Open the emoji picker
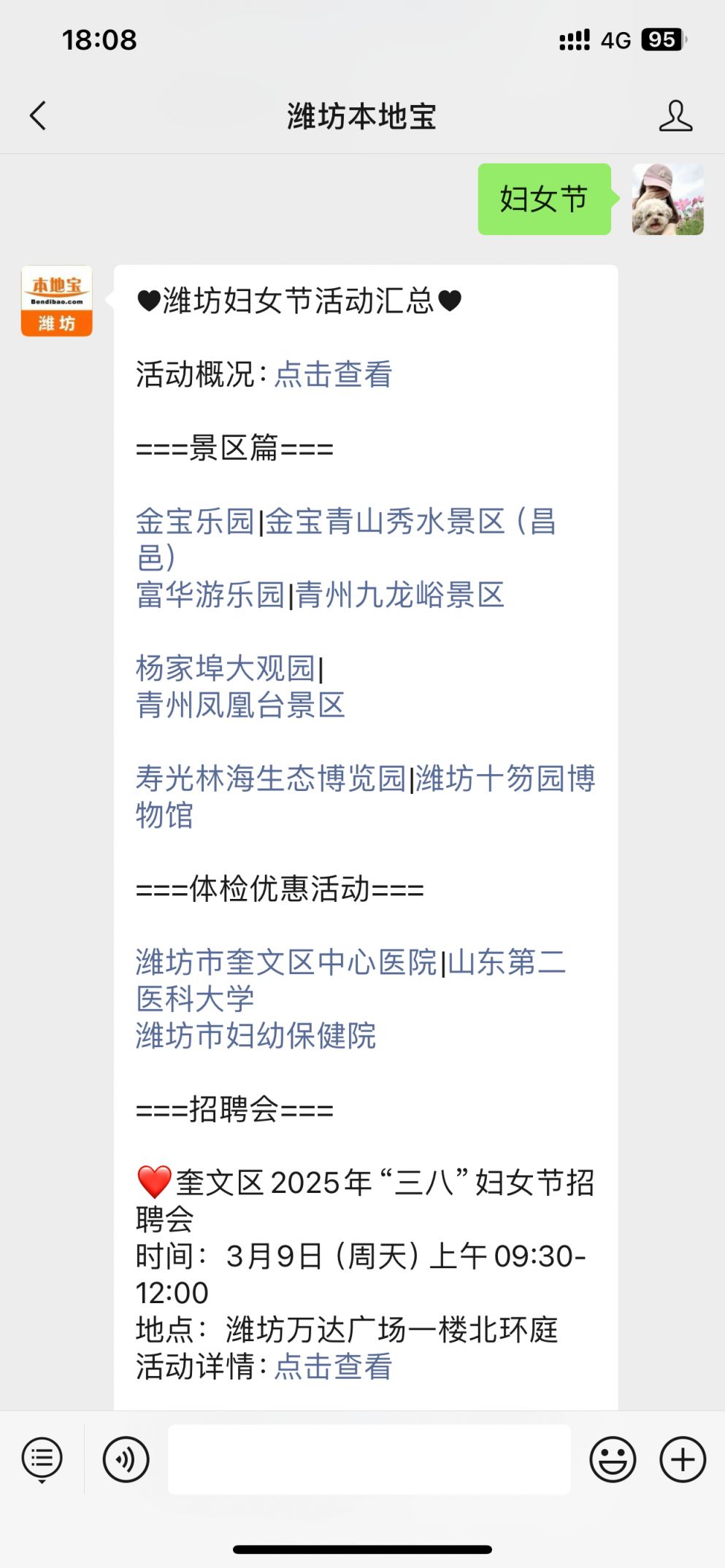 click(x=613, y=1460)
